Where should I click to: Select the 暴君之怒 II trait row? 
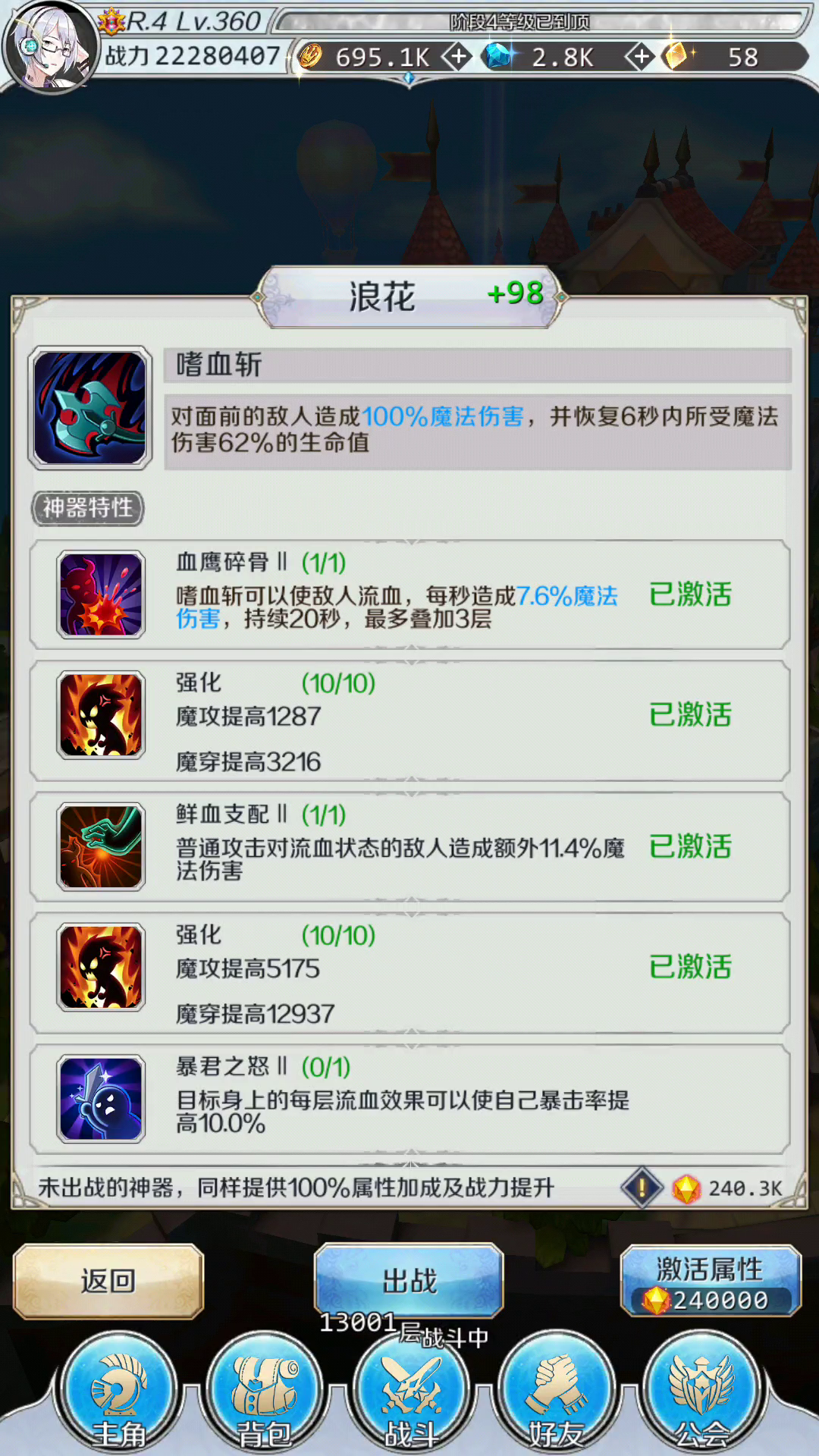pyautogui.click(x=409, y=1098)
